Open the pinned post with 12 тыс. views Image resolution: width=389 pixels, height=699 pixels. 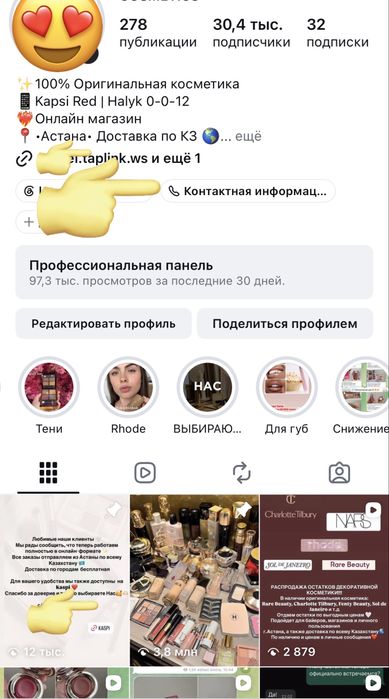(x=64, y=580)
